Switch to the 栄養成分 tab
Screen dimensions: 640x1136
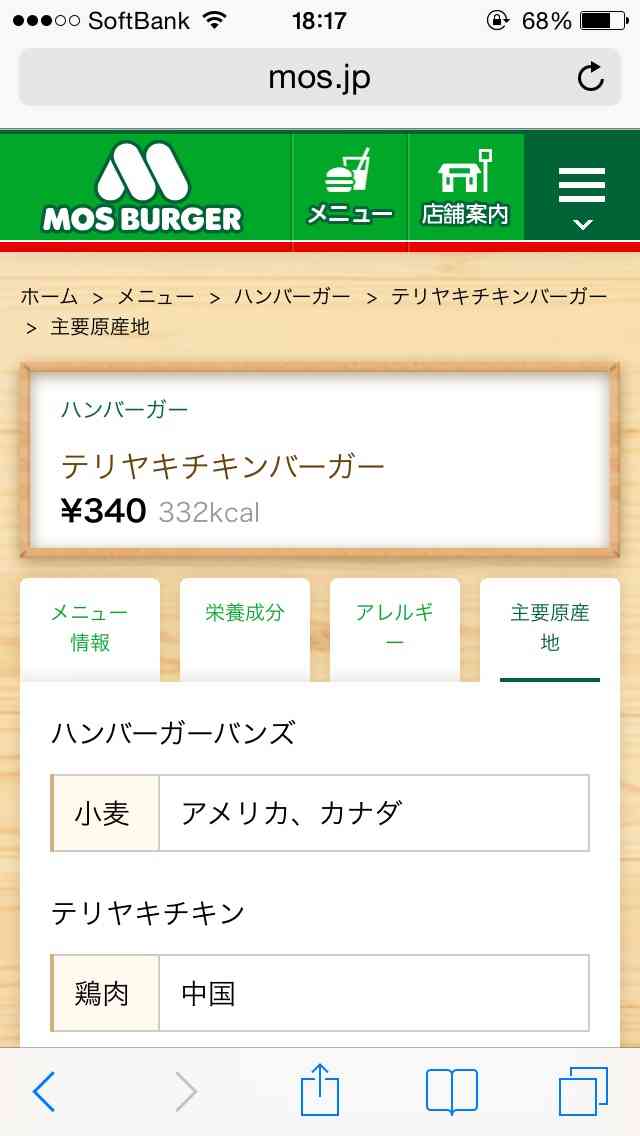245,630
